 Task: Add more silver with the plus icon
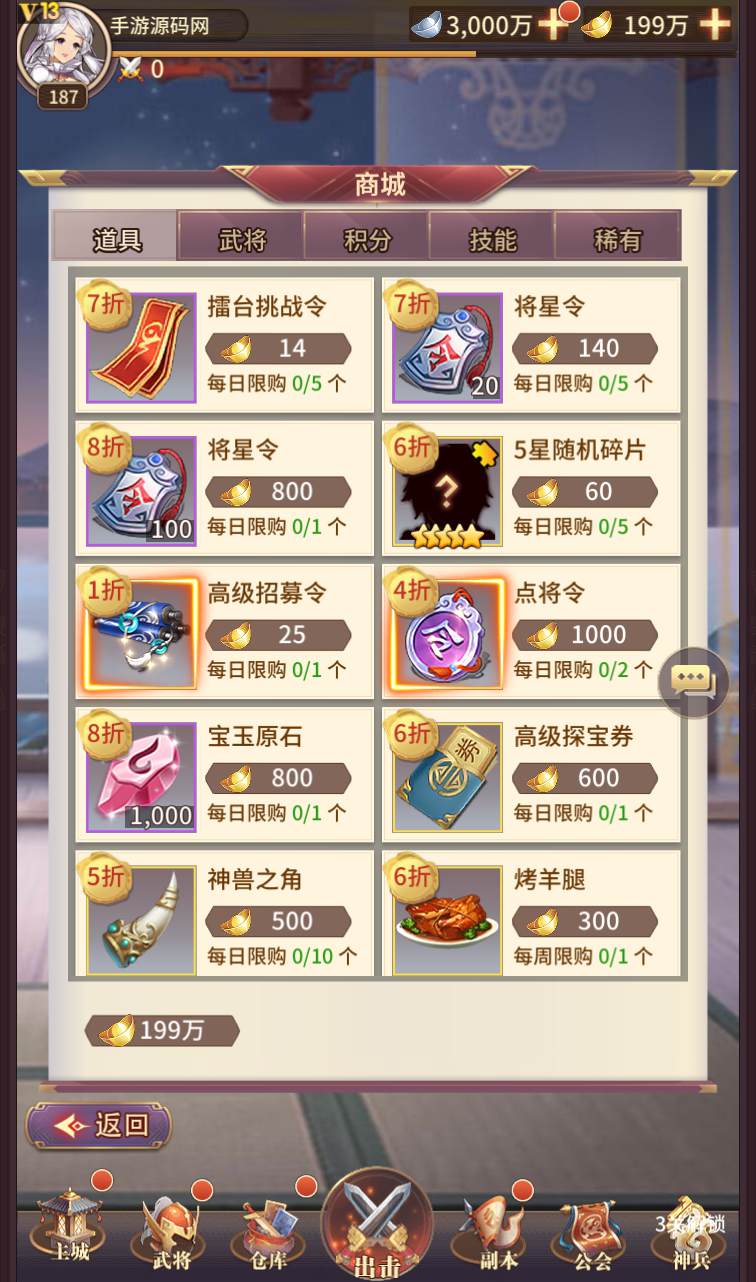(553, 25)
